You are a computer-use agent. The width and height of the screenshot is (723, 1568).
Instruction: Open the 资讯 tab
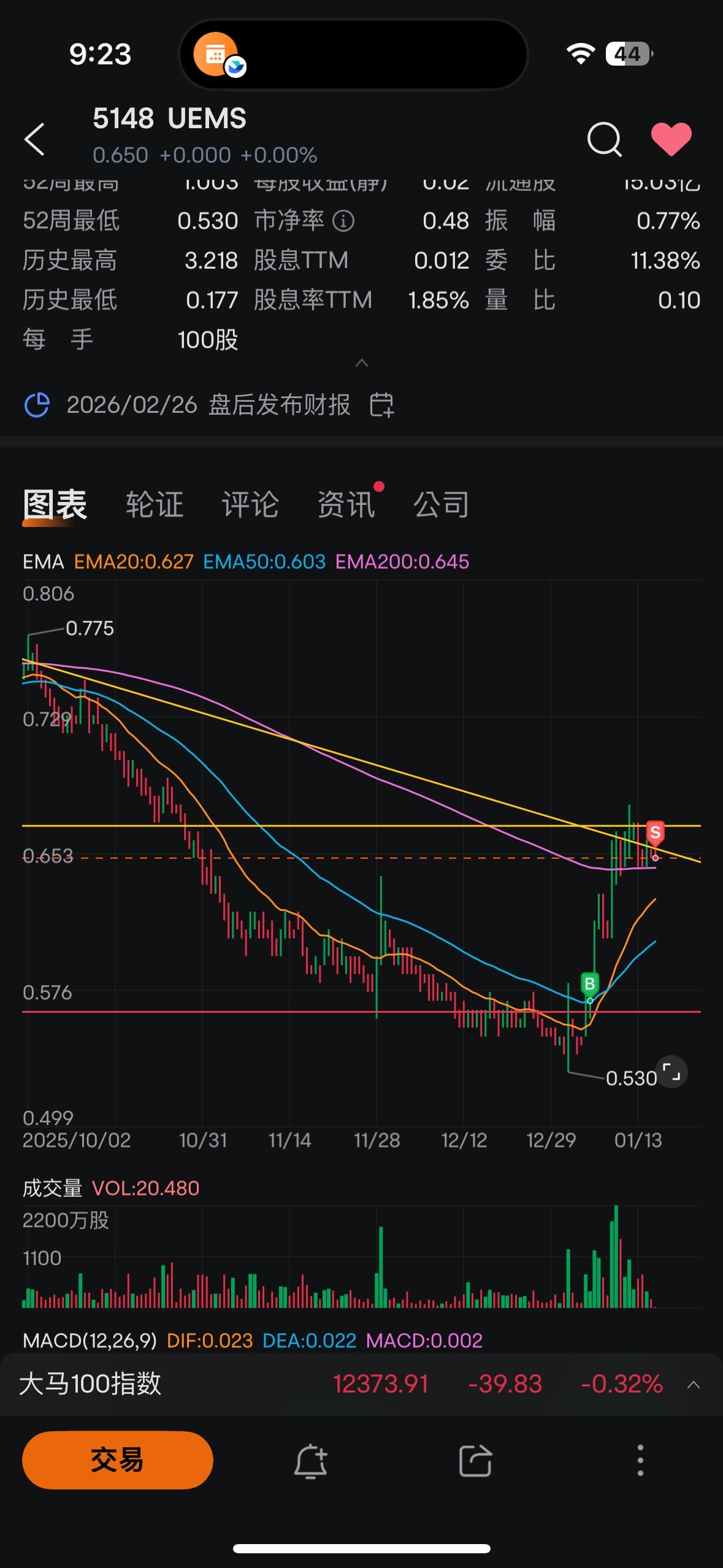click(346, 504)
